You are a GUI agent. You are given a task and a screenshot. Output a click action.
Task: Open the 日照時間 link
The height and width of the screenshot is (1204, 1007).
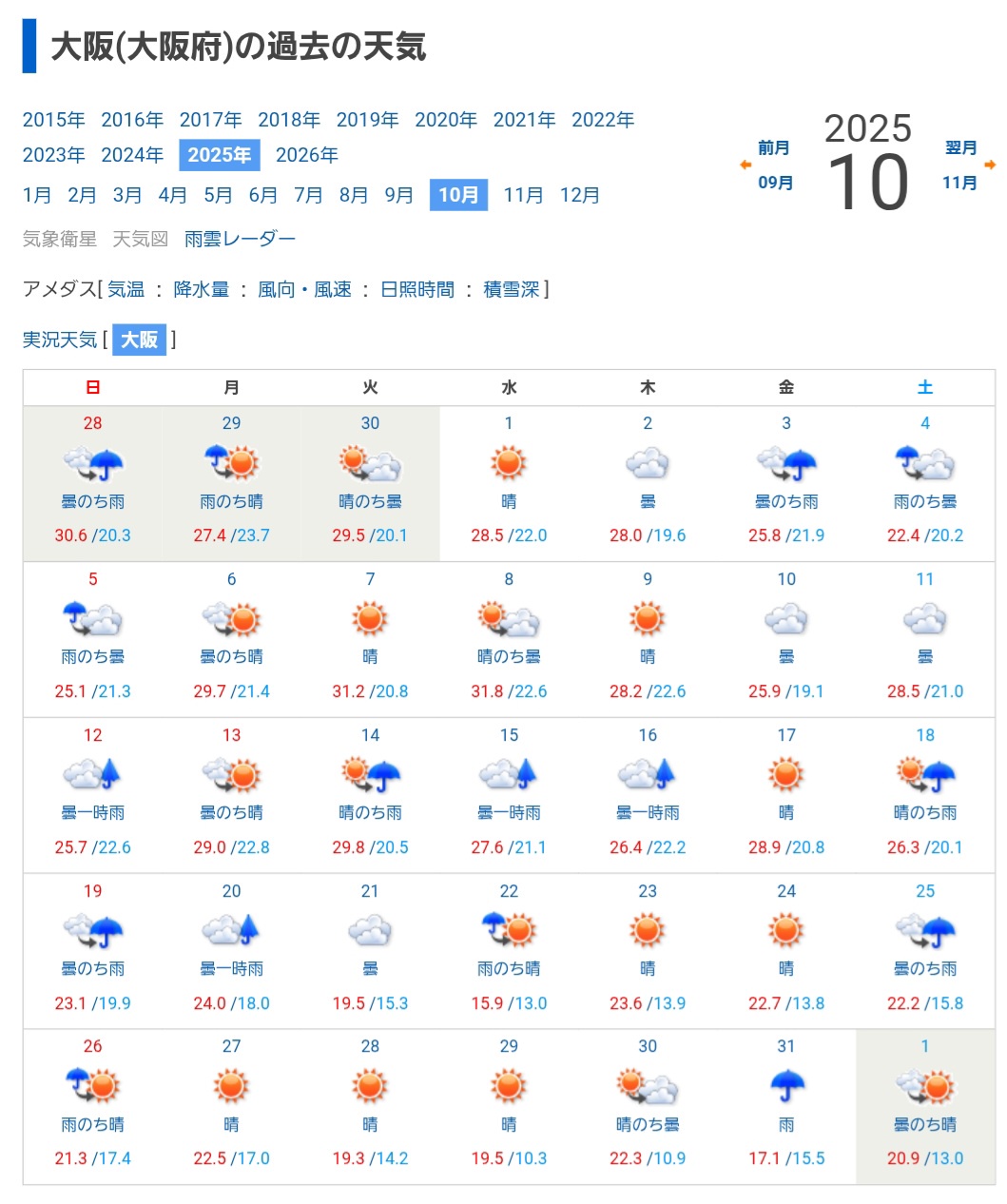[417, 289]
